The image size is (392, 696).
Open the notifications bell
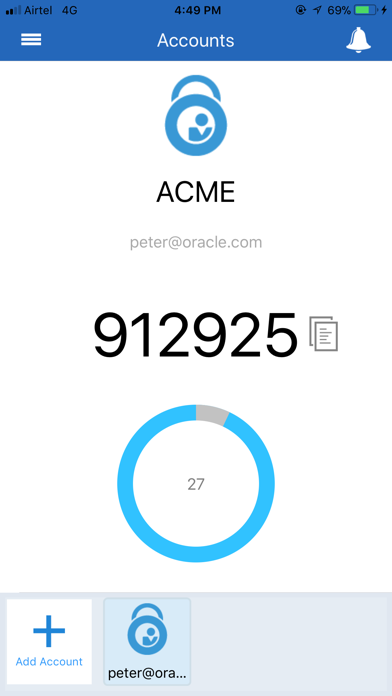pyautogui.click(x=358, y=40)
